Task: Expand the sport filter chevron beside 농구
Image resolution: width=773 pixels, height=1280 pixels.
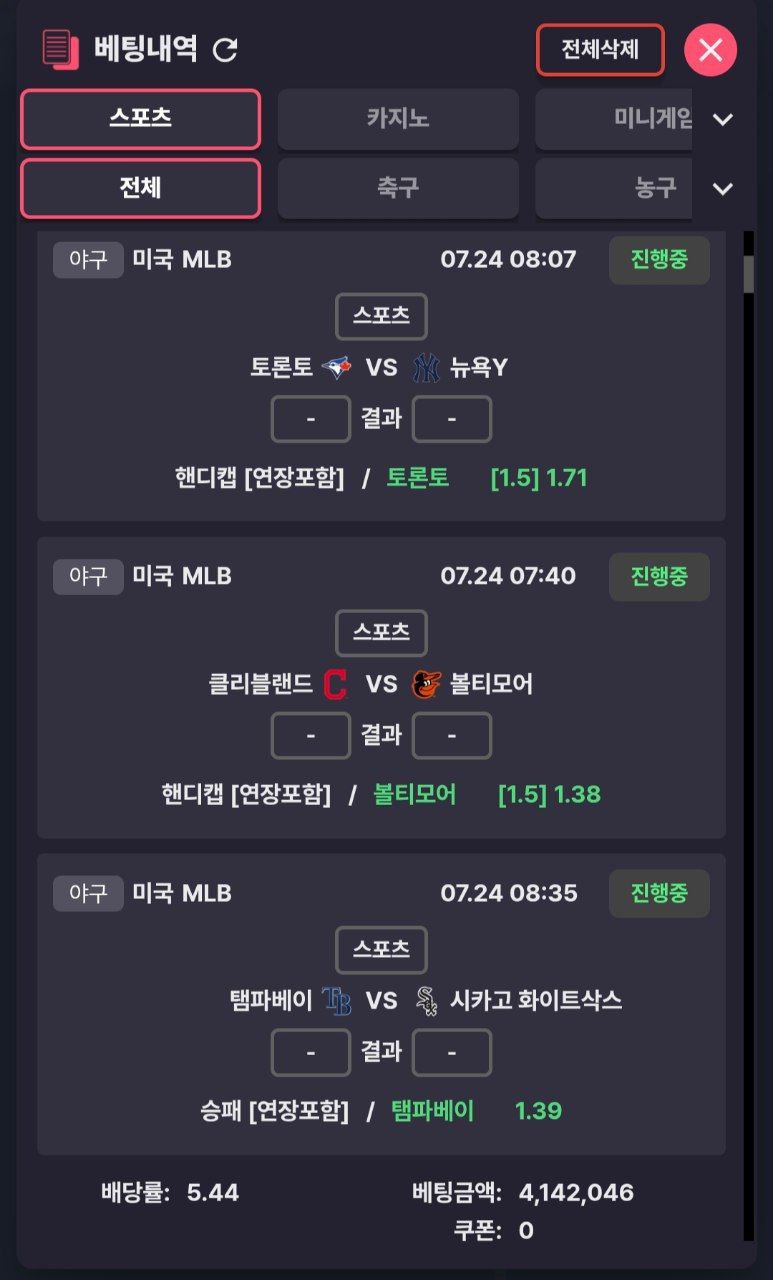Action: point(722,189)
